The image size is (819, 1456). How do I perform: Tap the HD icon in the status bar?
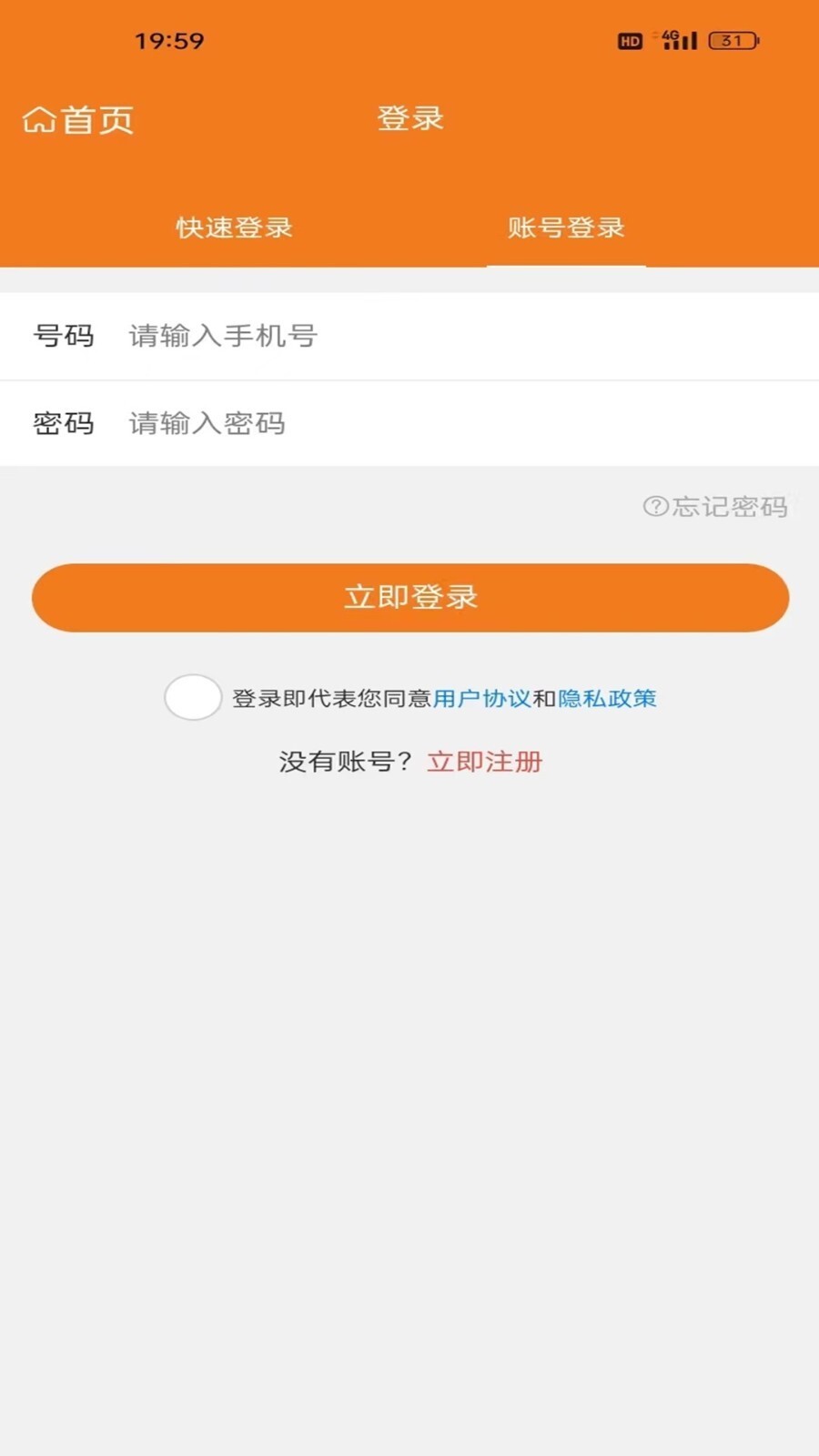click(630, 40)
